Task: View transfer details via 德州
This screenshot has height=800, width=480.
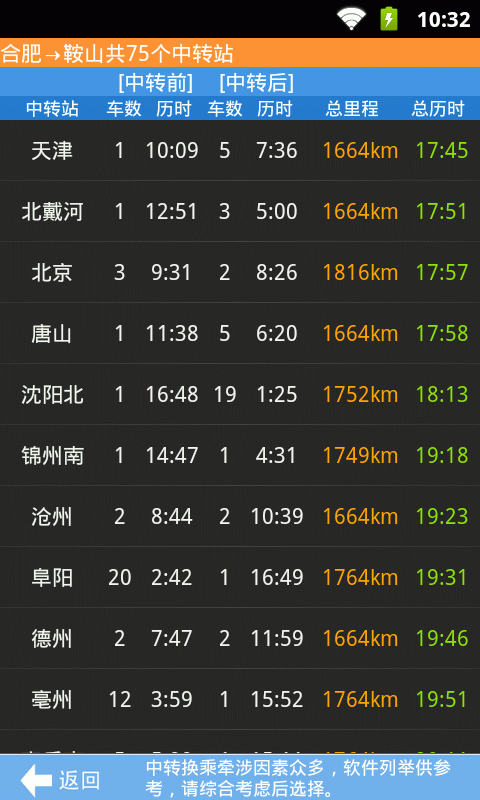Action: point(240,638)
